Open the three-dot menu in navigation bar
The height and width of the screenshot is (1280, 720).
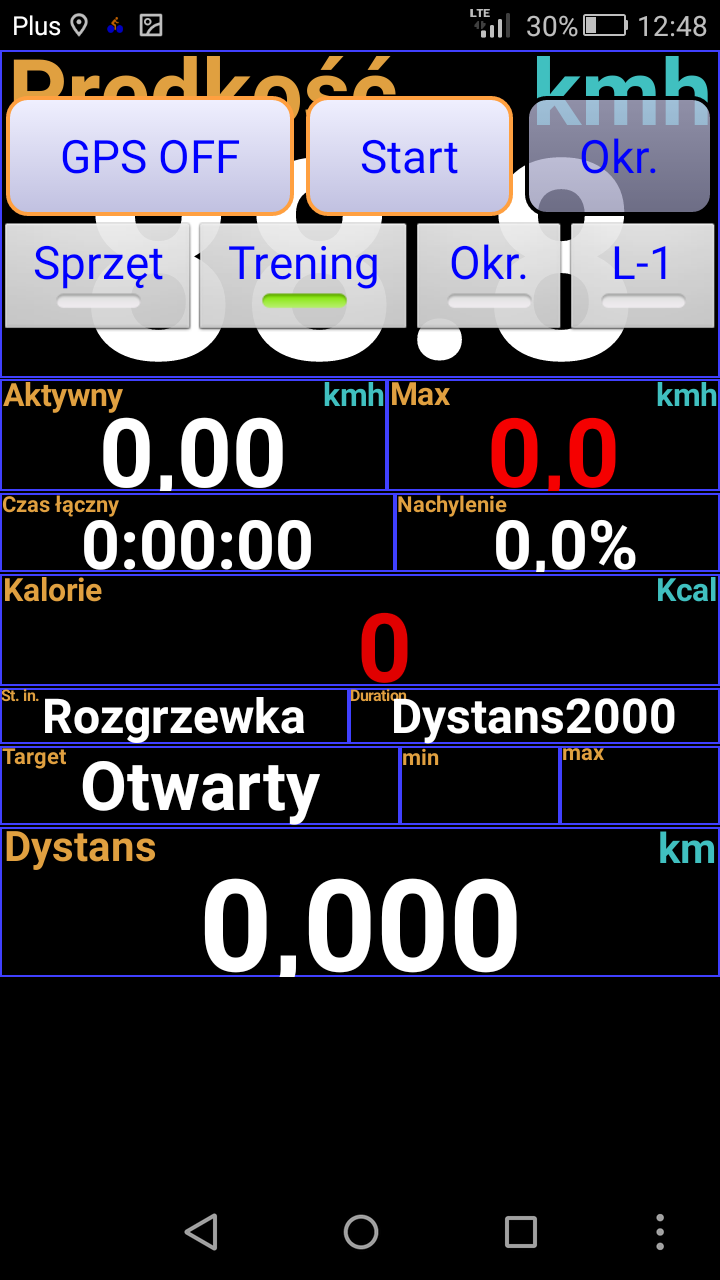(x=660, y=1232)
